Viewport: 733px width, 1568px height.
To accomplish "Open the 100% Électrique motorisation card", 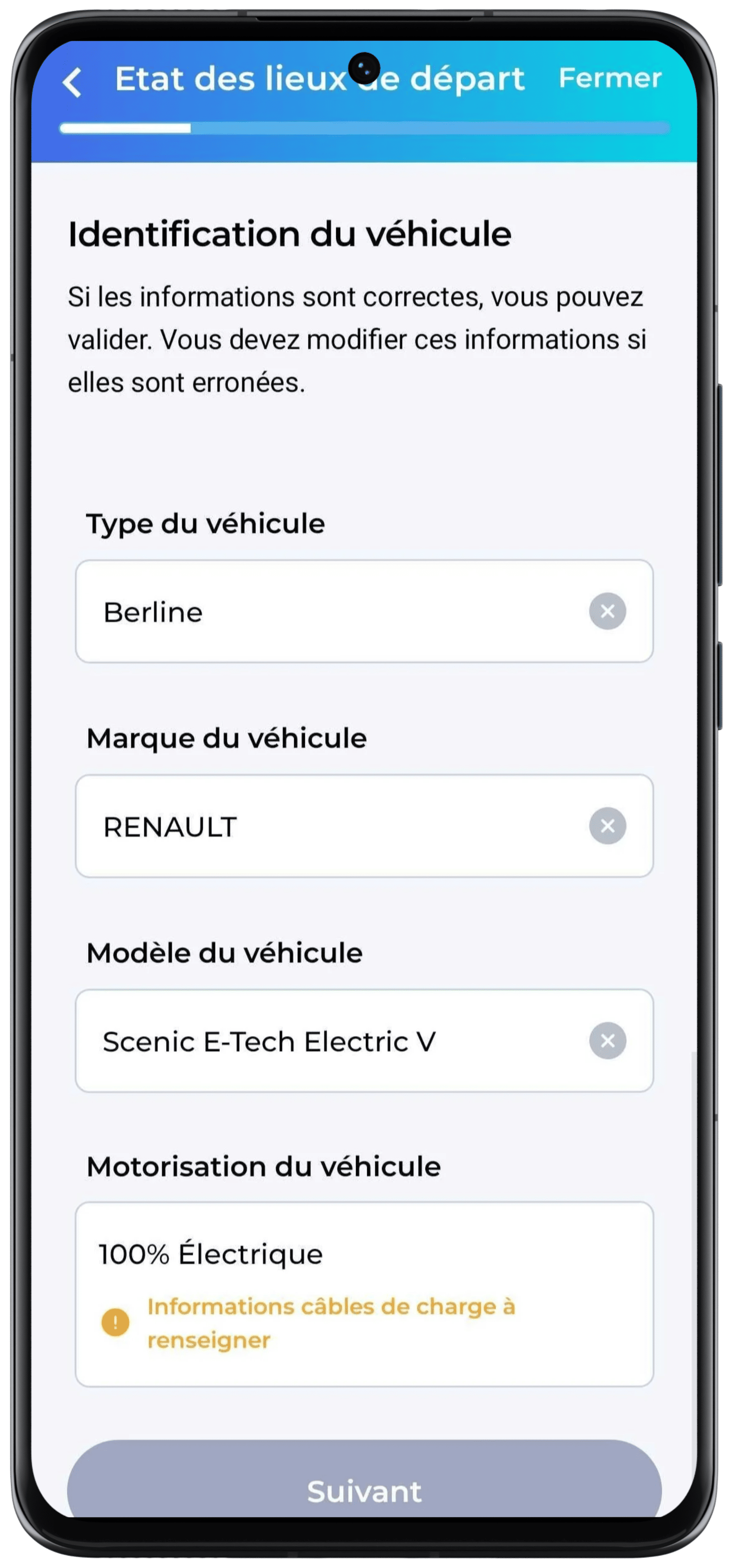I will click(364, 1294).
